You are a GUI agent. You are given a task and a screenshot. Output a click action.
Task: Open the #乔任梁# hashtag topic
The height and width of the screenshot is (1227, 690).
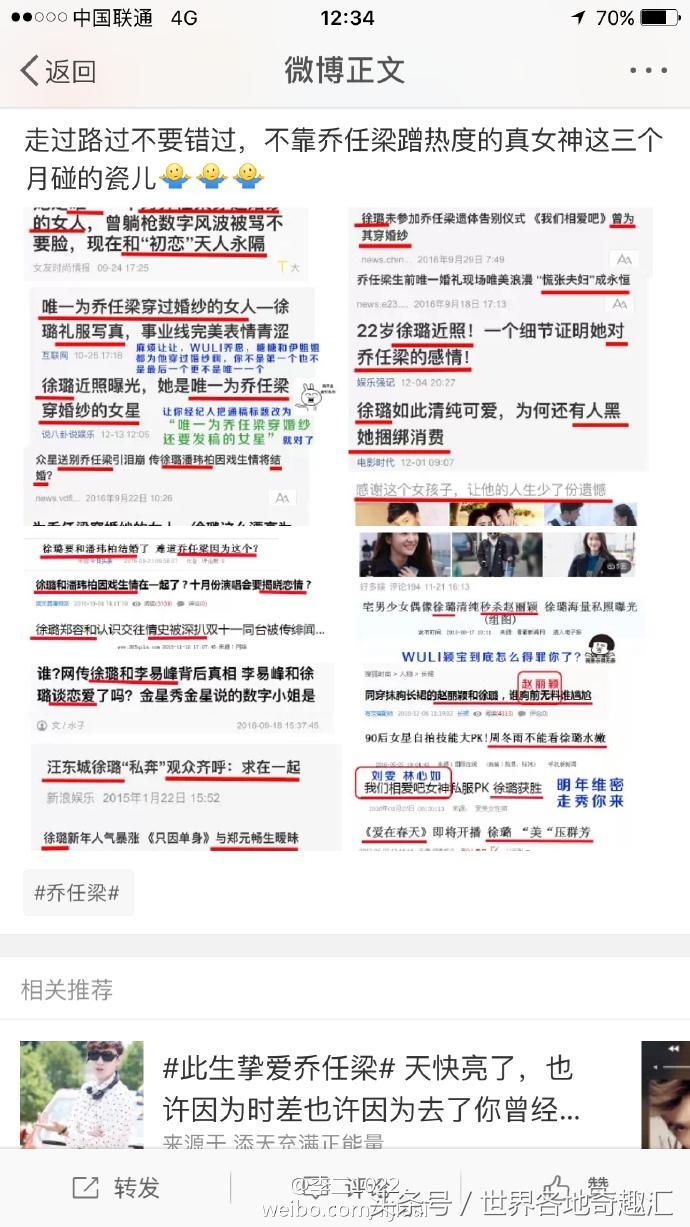(78, 893)
